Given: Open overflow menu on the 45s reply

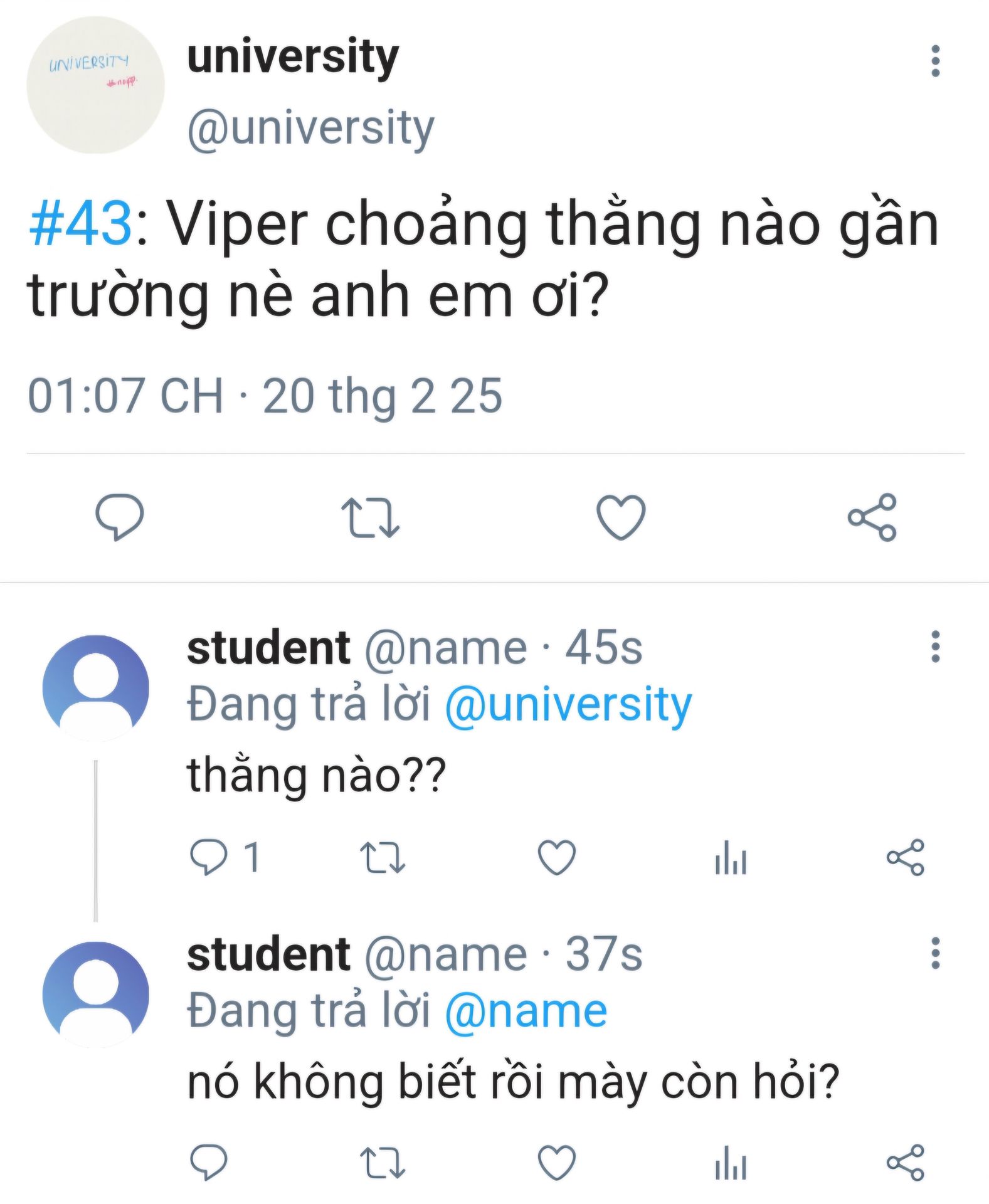Looking at the screenshot, I should pyautogui.click(x=935, y=647).
